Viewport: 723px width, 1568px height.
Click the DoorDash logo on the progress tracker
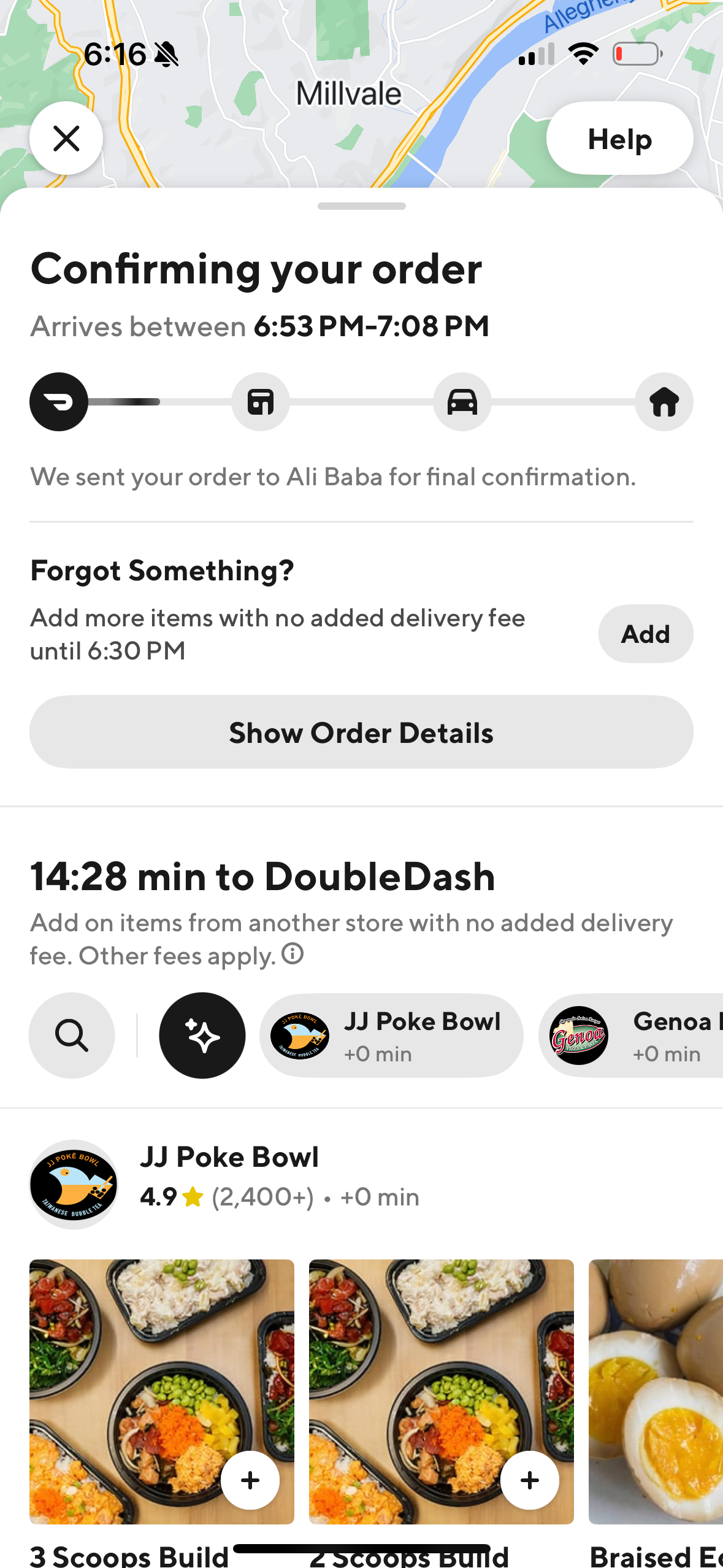click(x=58, y=402)
